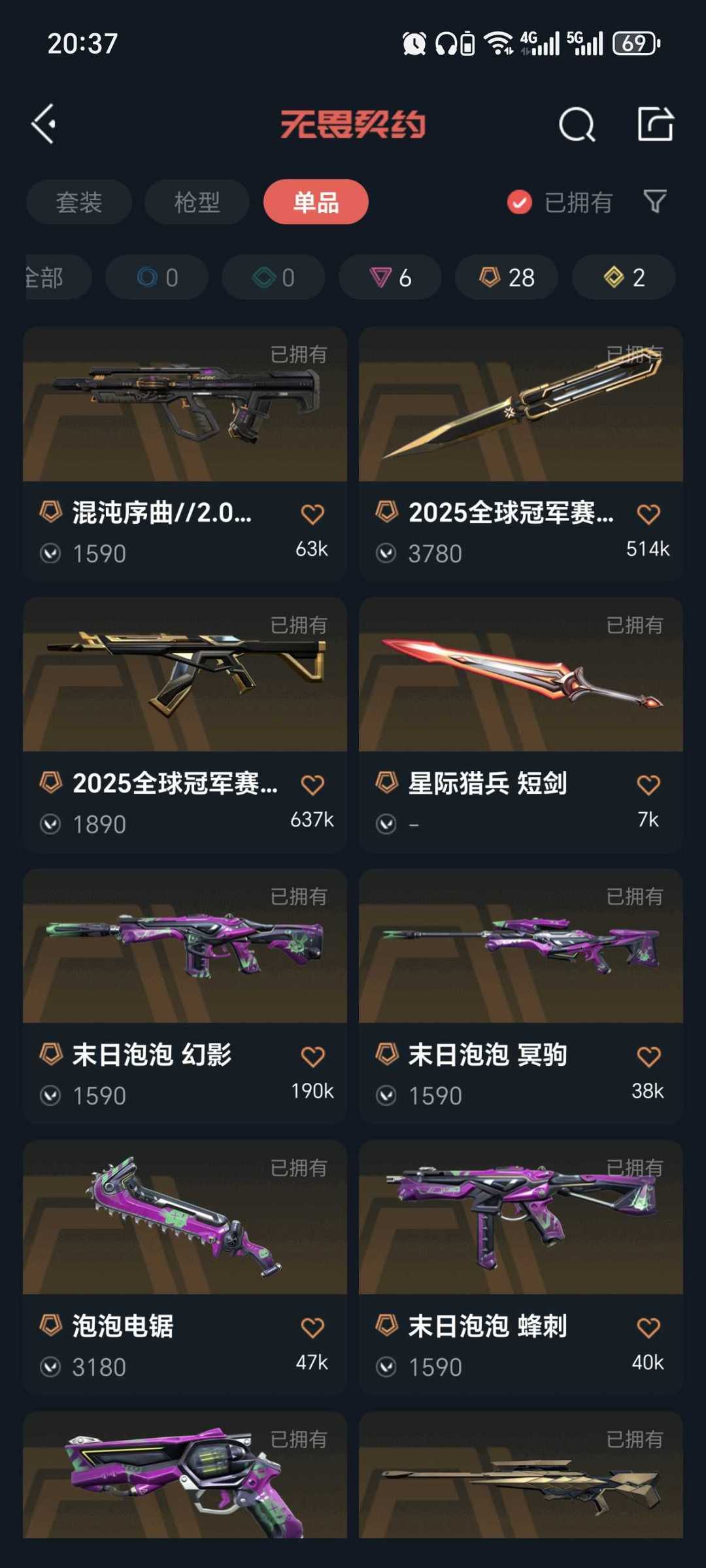Switch to the 套装 tab
The width and height of the screenshot is (706, 1568).
[79, 202]
